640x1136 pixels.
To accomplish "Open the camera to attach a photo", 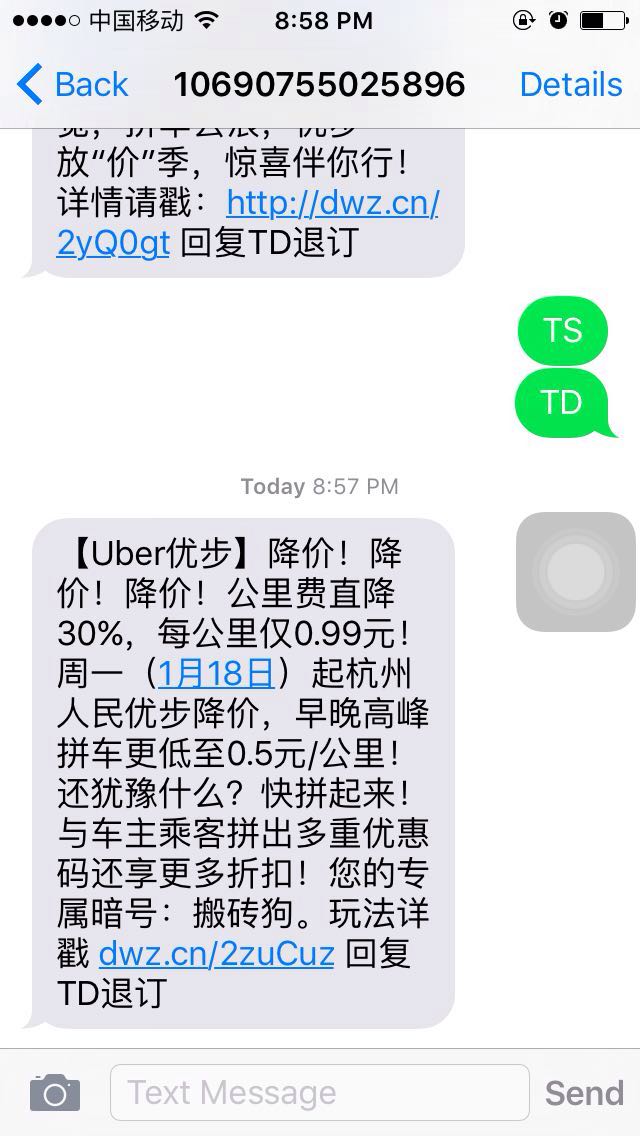I will (x=54, y=1093).
